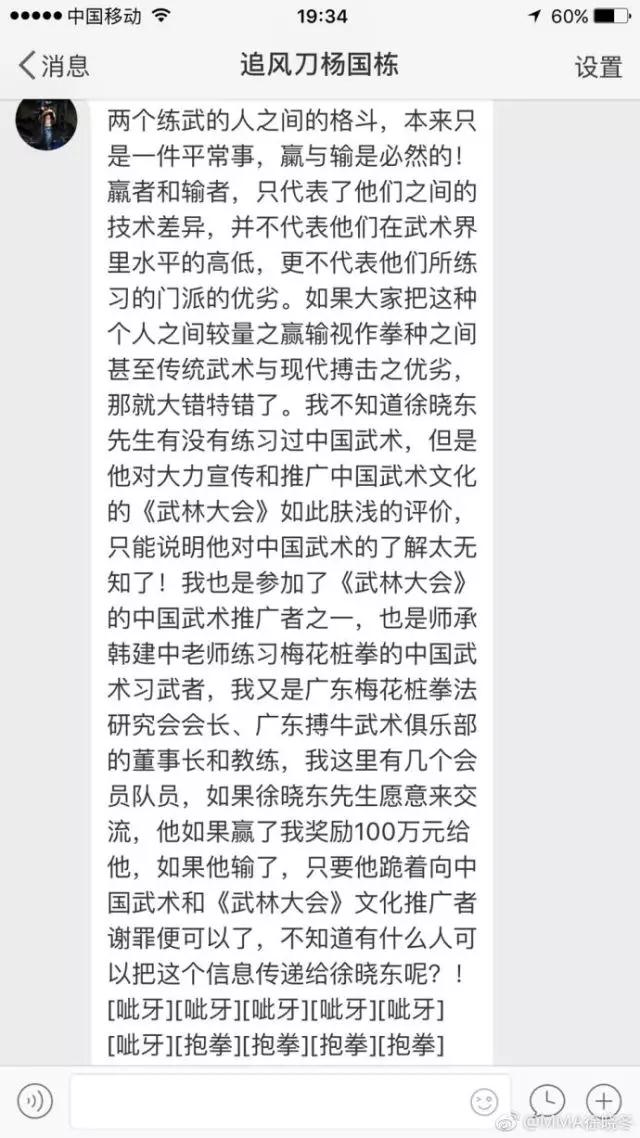Open the emoji picker

pyautogui.click(x=485, y=1101)
